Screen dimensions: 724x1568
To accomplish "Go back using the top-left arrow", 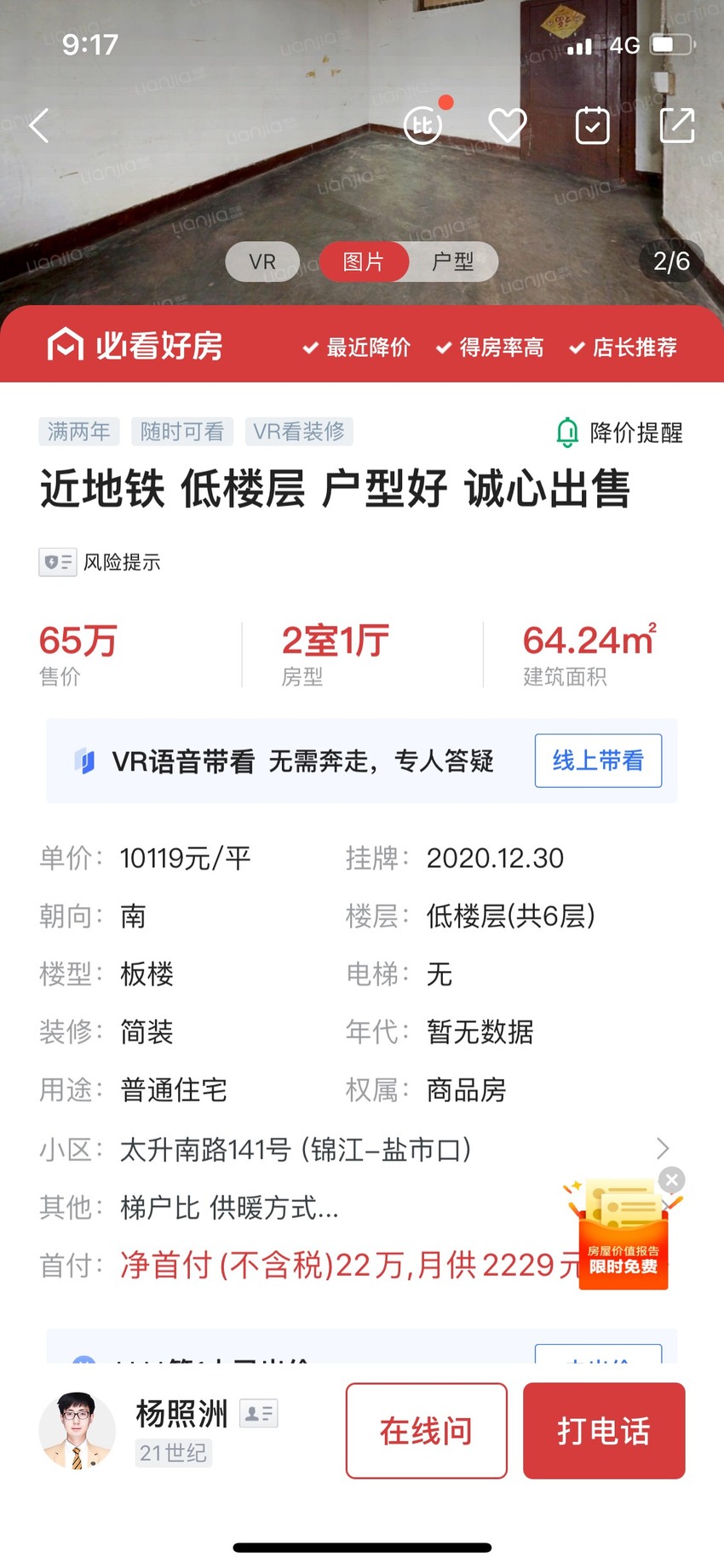I will [x=39, y=126].
